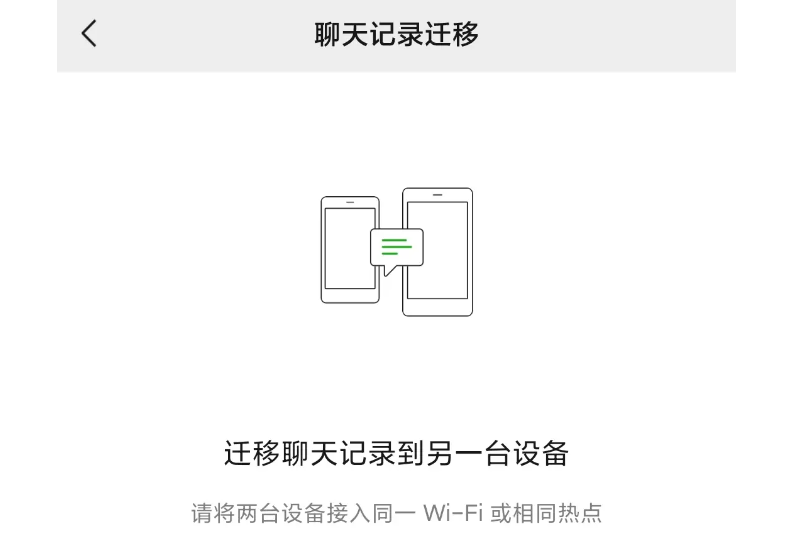Go back from the 聊天记录迁移 screen
Image resolution: width=799 pixels, height=535 pixels.
[90, 34]
